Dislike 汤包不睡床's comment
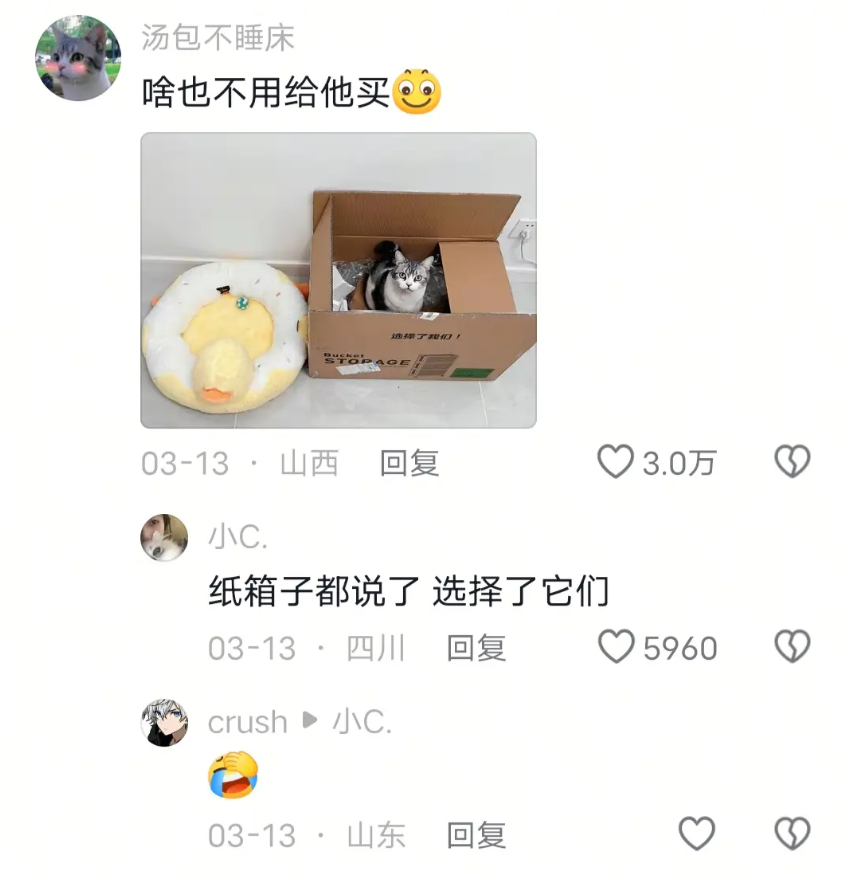 point(792,462)
